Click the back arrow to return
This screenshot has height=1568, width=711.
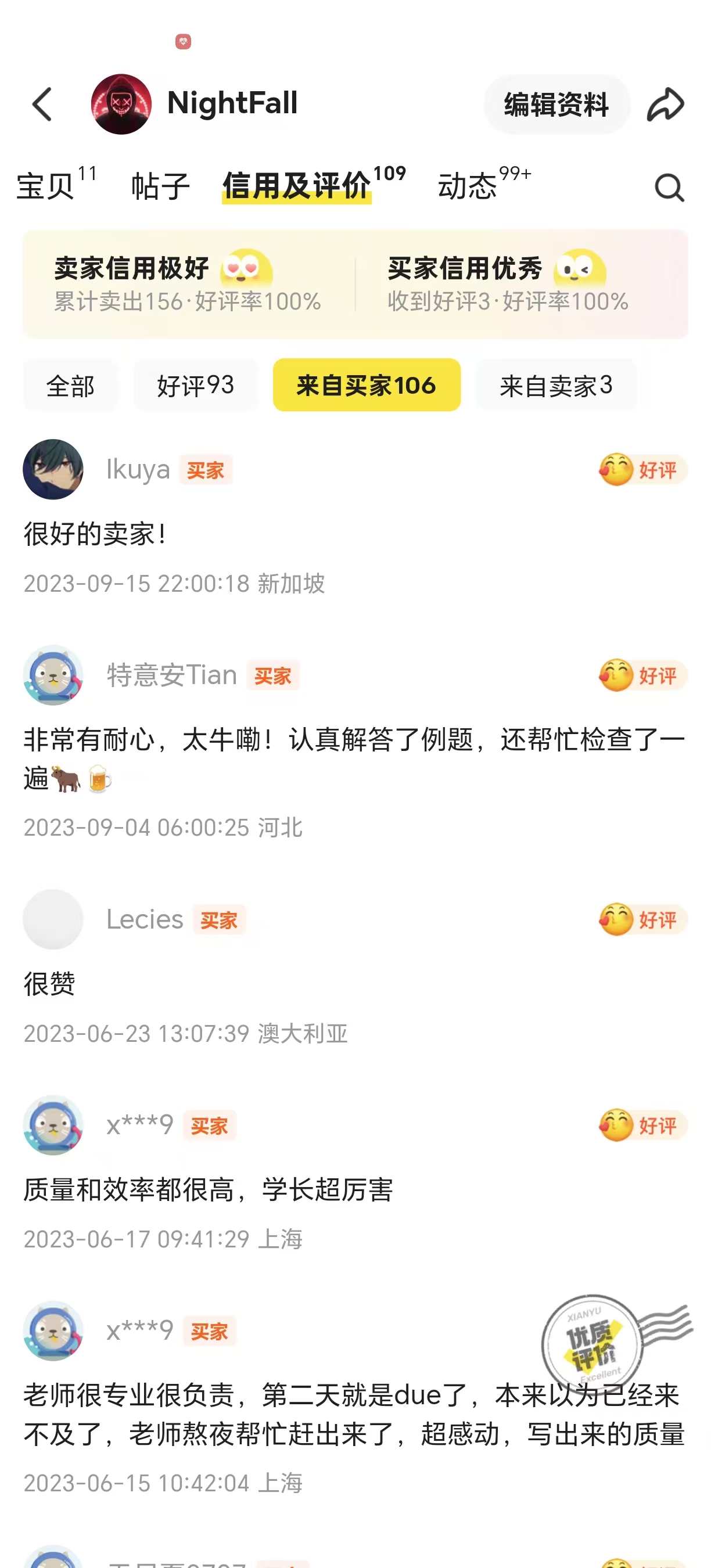pos(41,103)
